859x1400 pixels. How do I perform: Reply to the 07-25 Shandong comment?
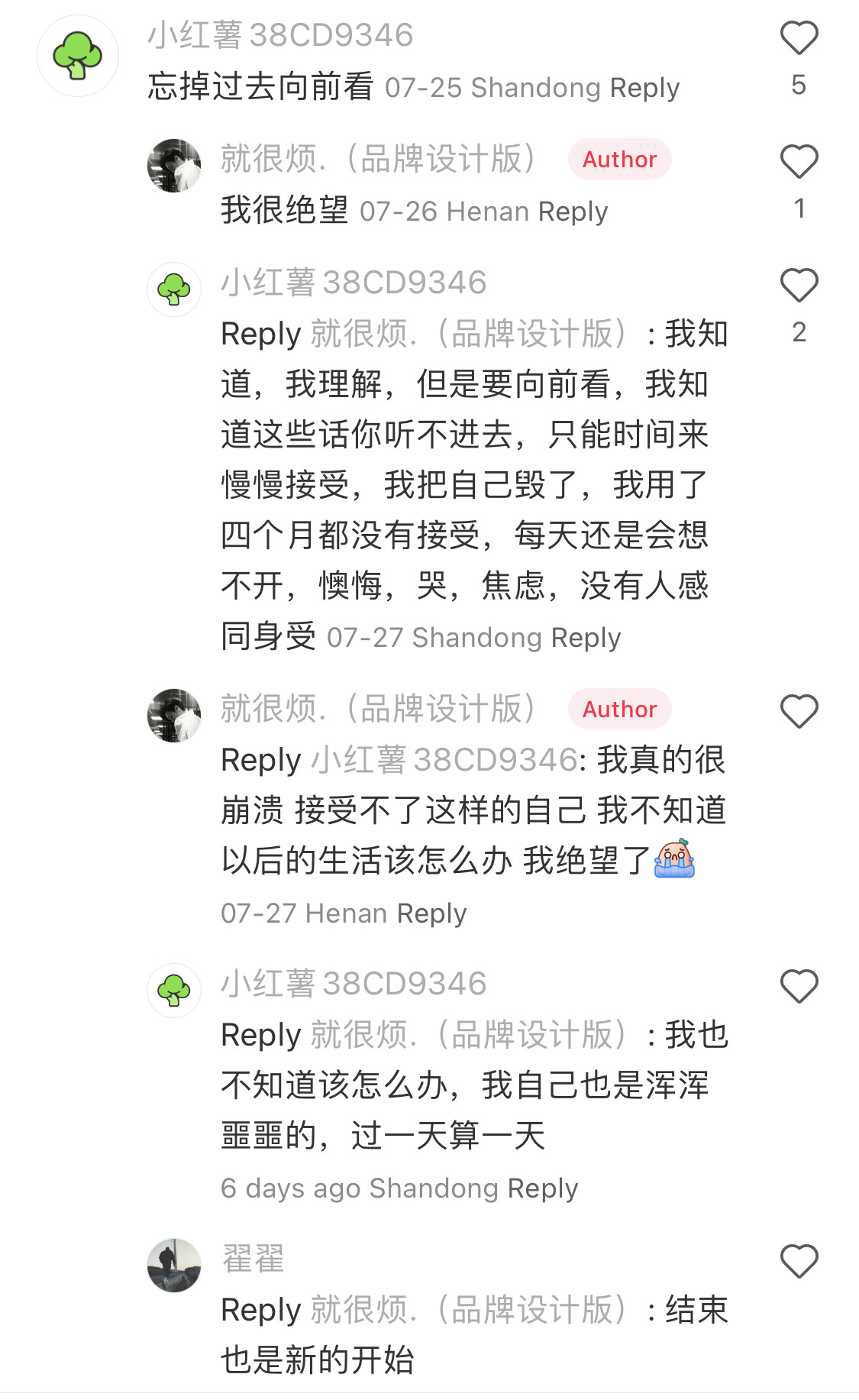pos(644,89)
